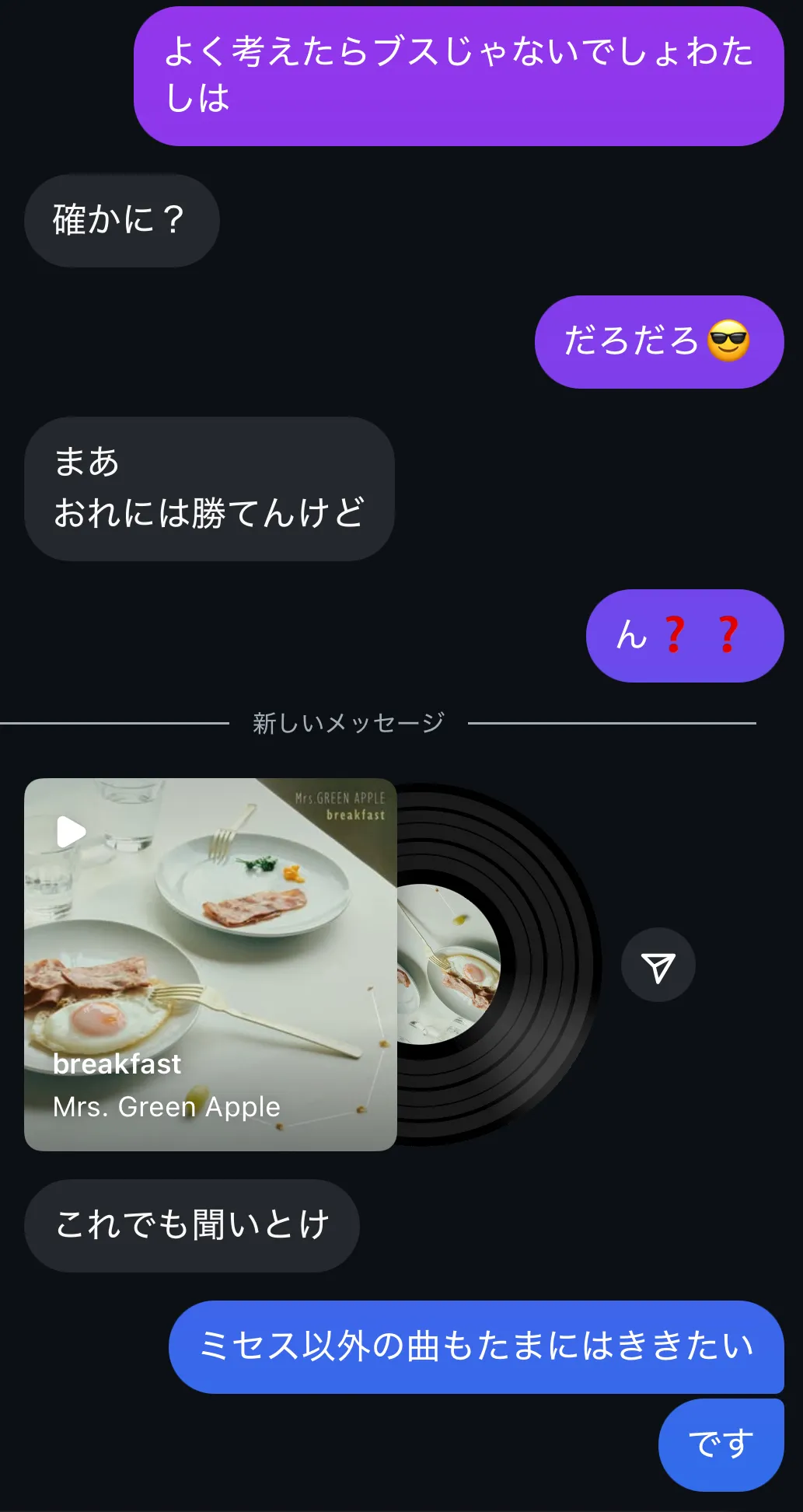The image size is (803, 1512).
Task: Play the breakfast song preview
Action: (71, 832)
